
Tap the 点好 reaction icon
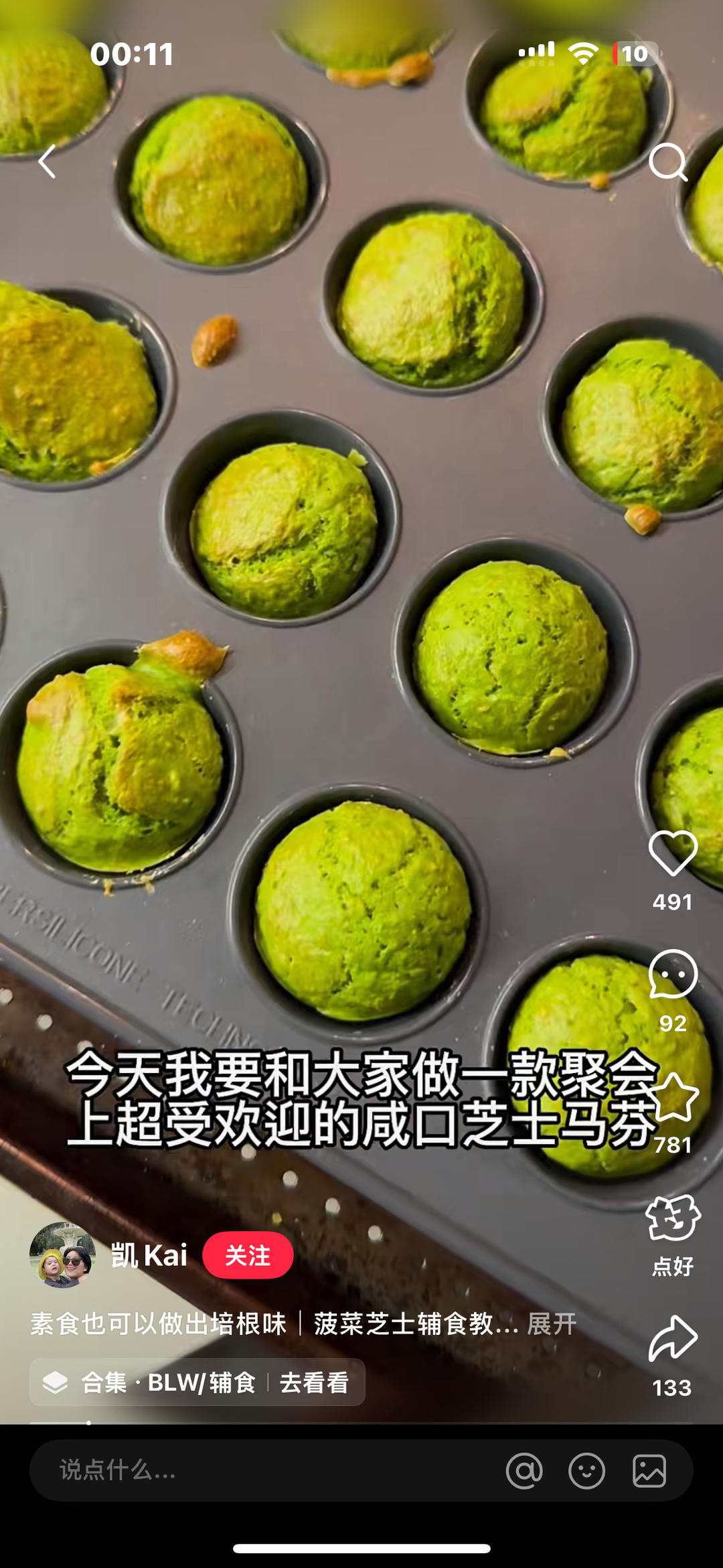coord(673,1218)
